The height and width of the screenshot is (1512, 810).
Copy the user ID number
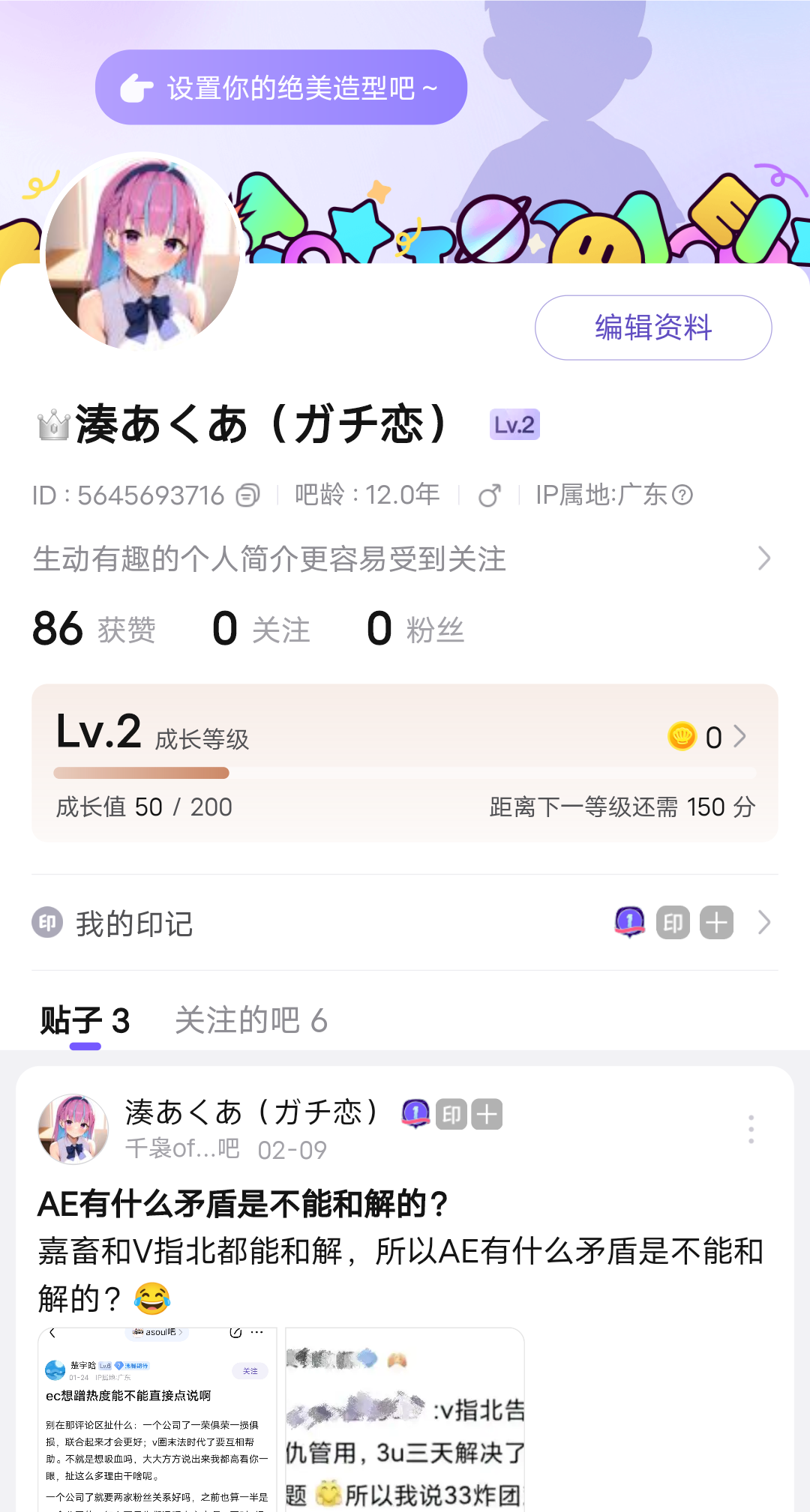(247, 496)
